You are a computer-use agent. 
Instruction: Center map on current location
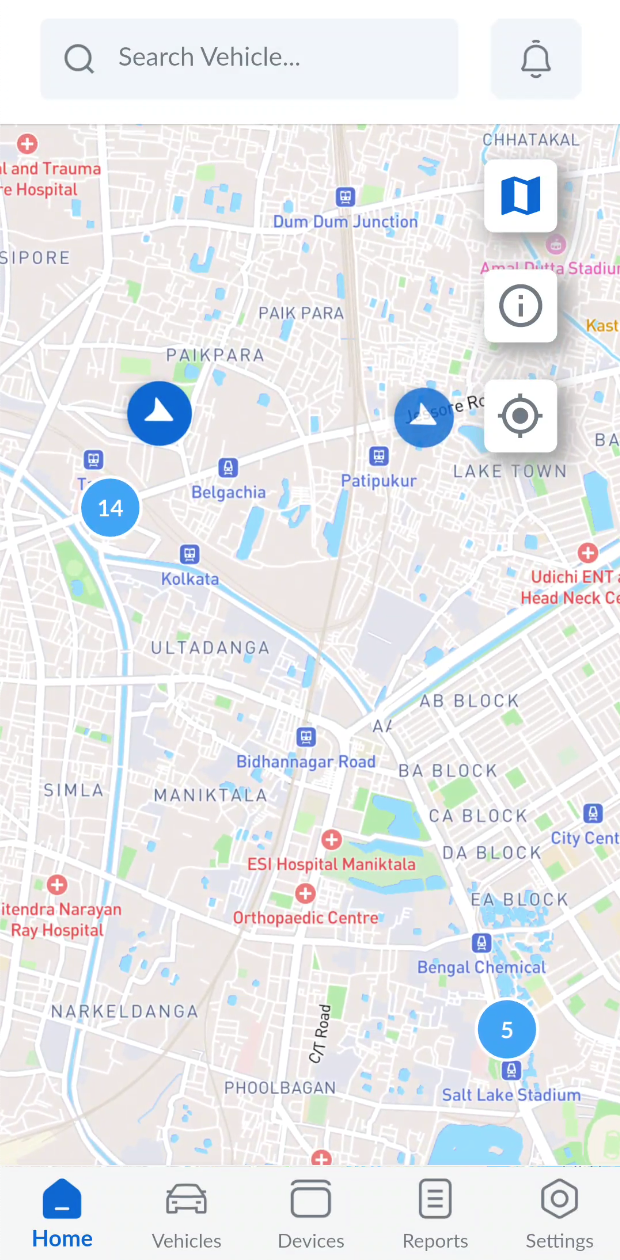point(520,415)
